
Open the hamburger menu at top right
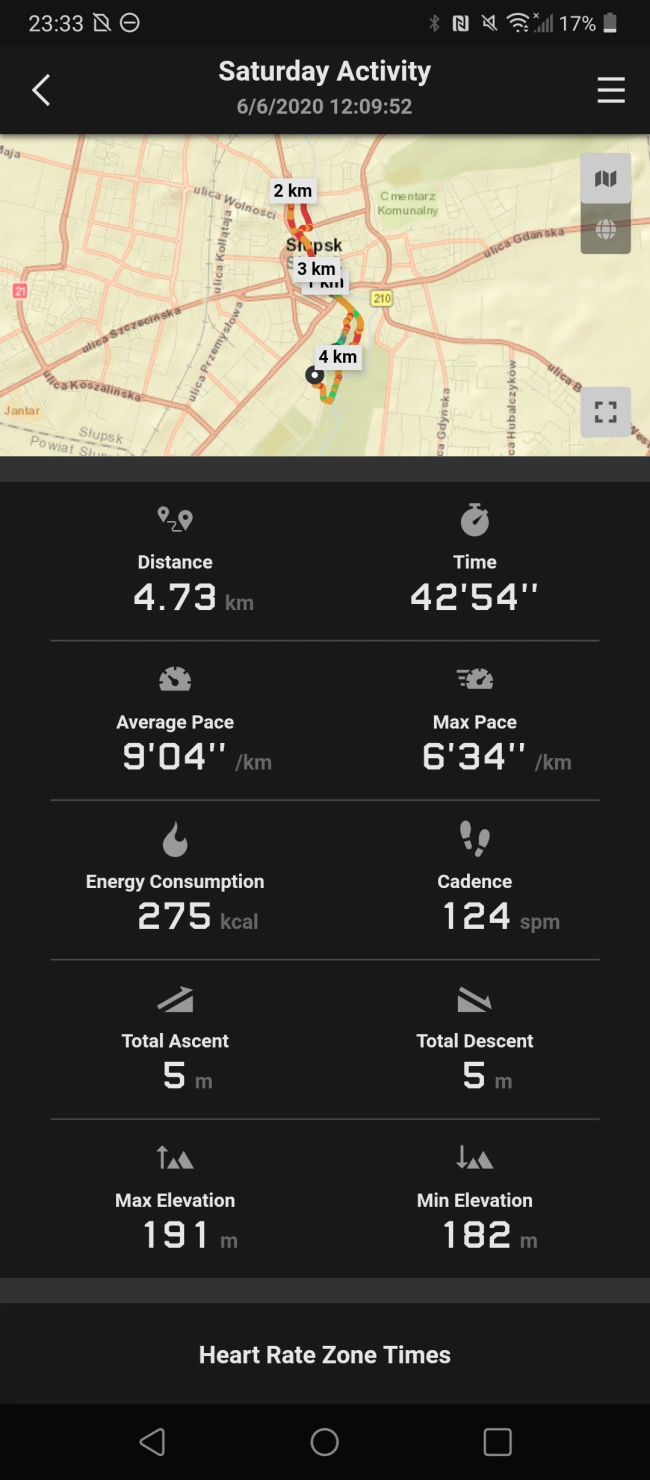pos(610,90)
